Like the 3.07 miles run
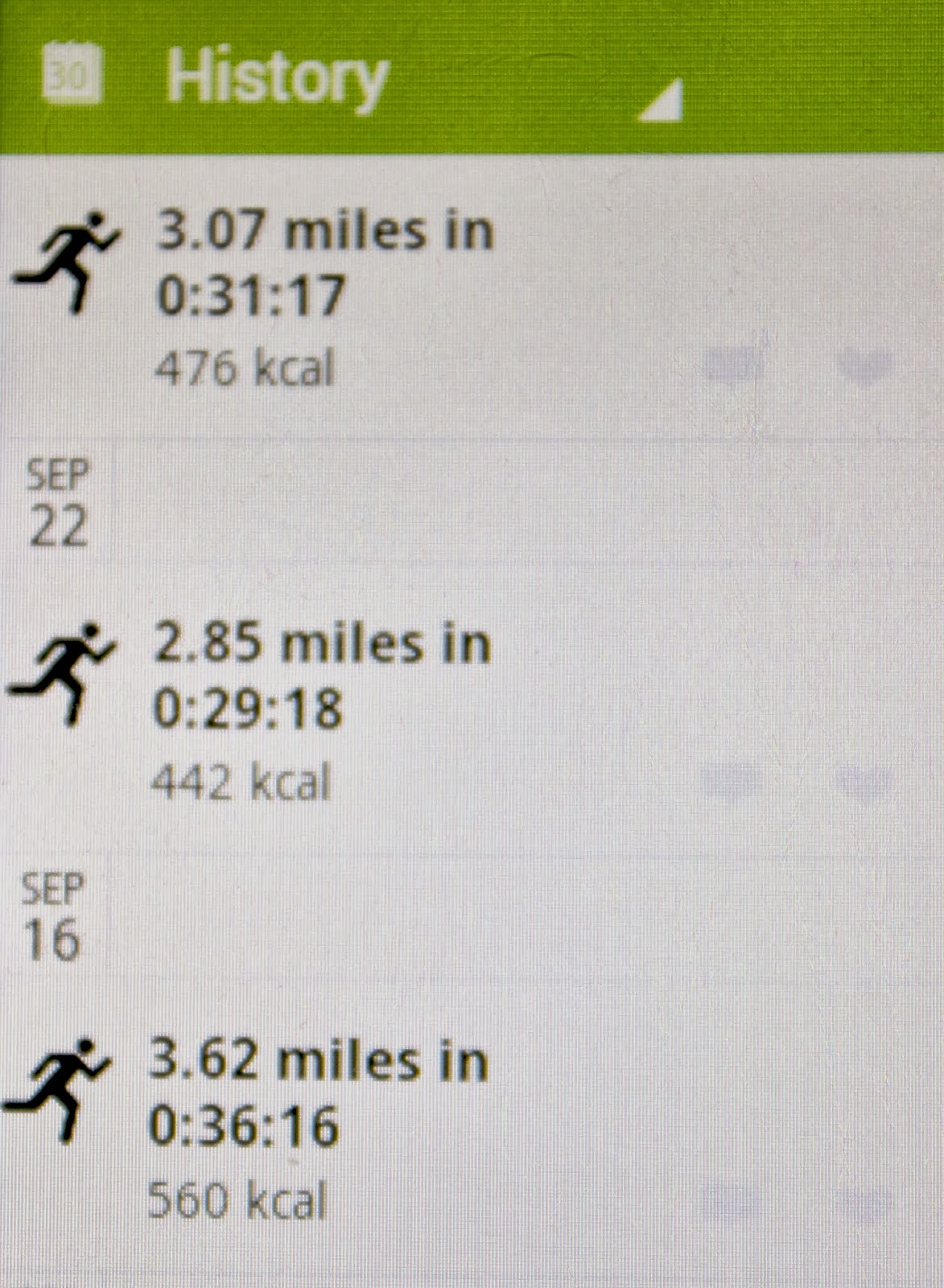944x1288 pixels. (x=865, y=365)
